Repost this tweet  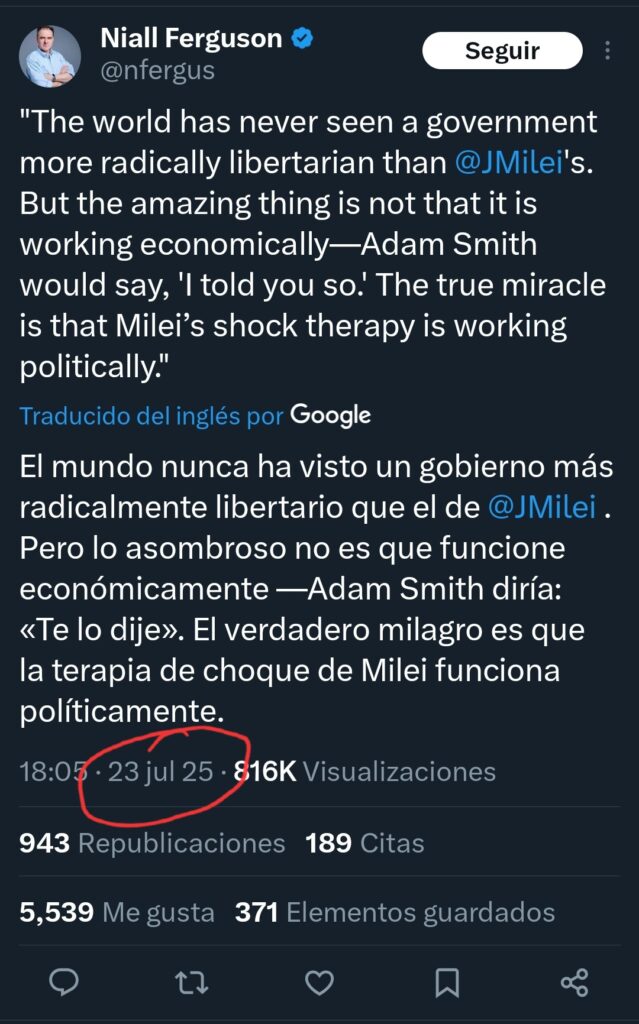click(x=191, y=982)
